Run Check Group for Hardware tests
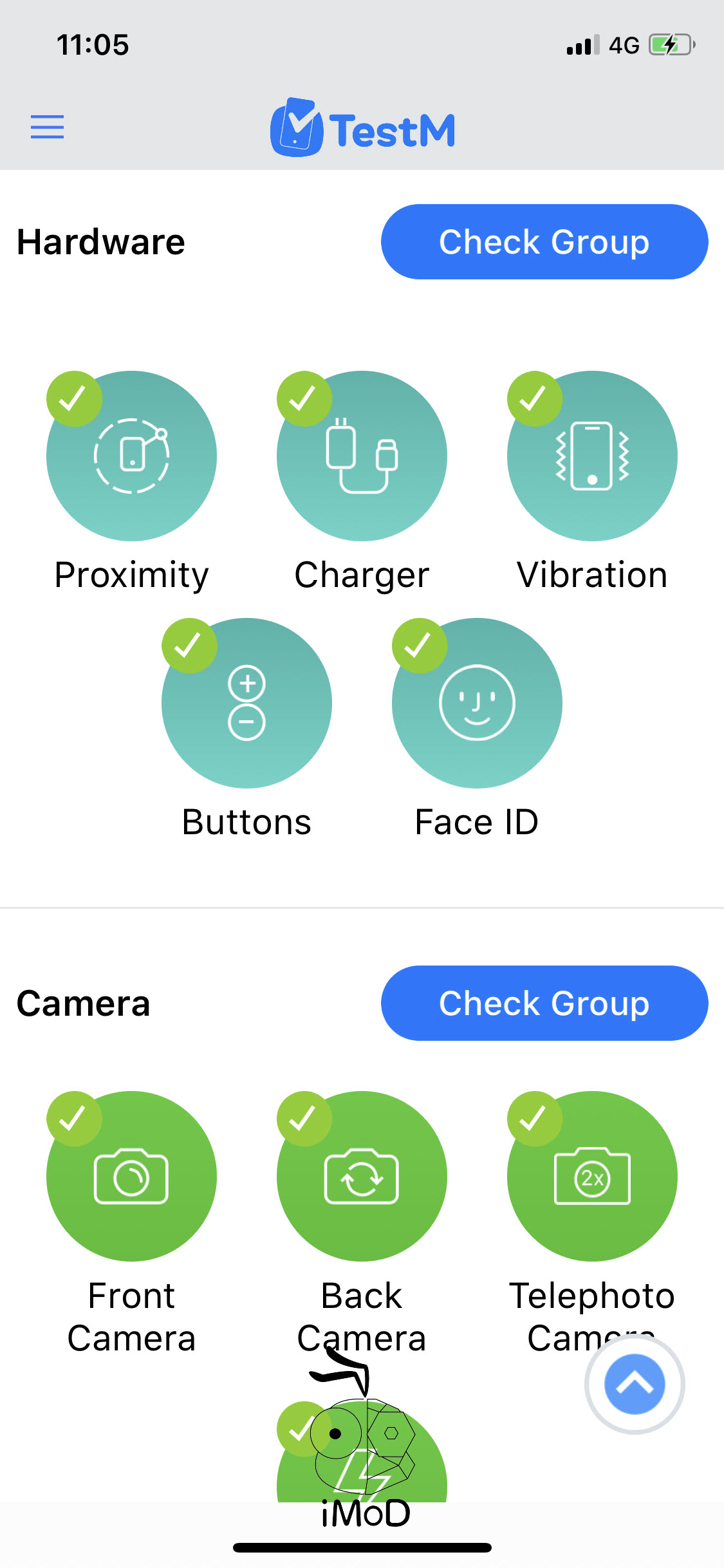724x1568 pixels. (x=544, y=241)
